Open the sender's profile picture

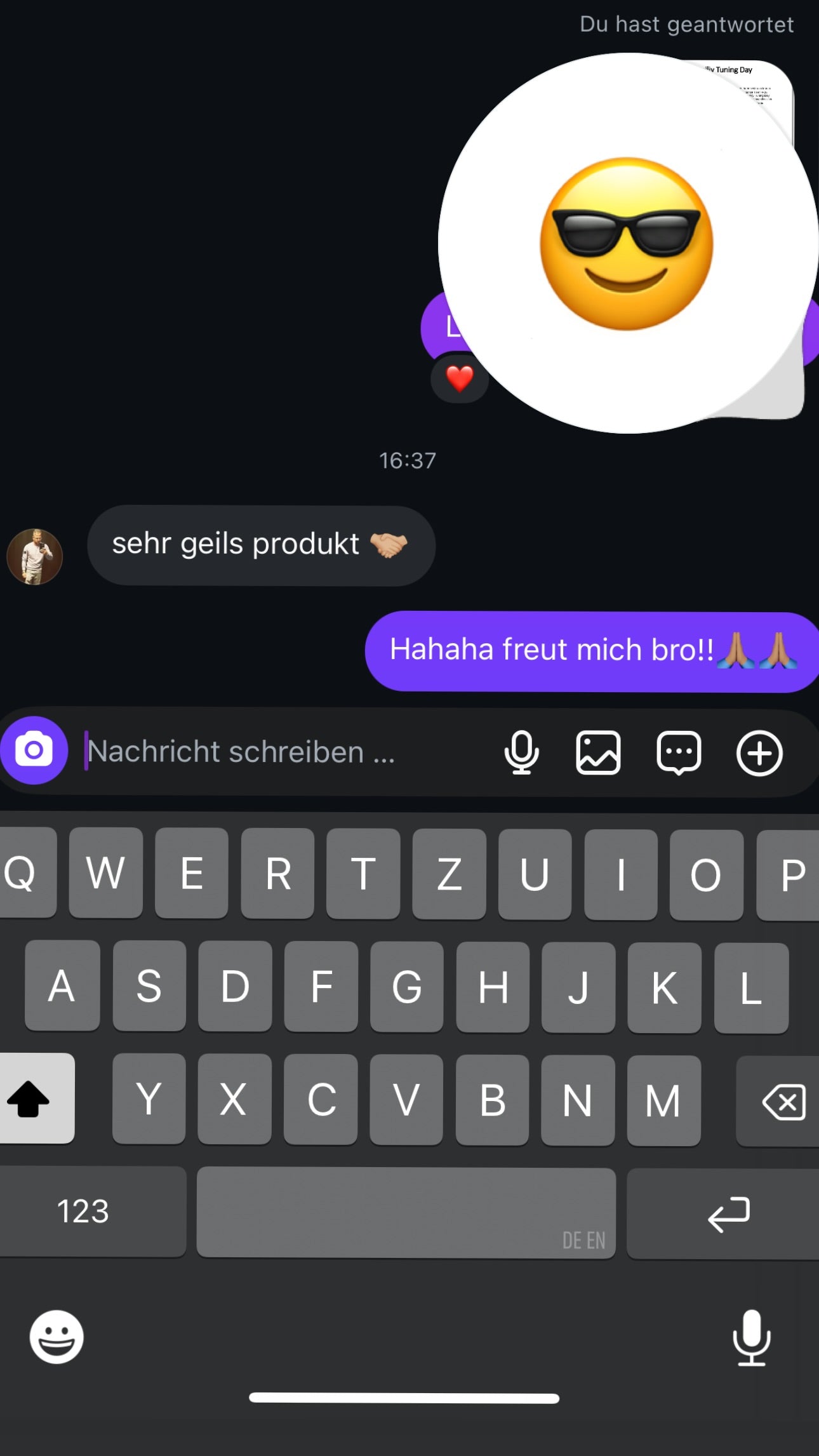click(x=35, y=557)
